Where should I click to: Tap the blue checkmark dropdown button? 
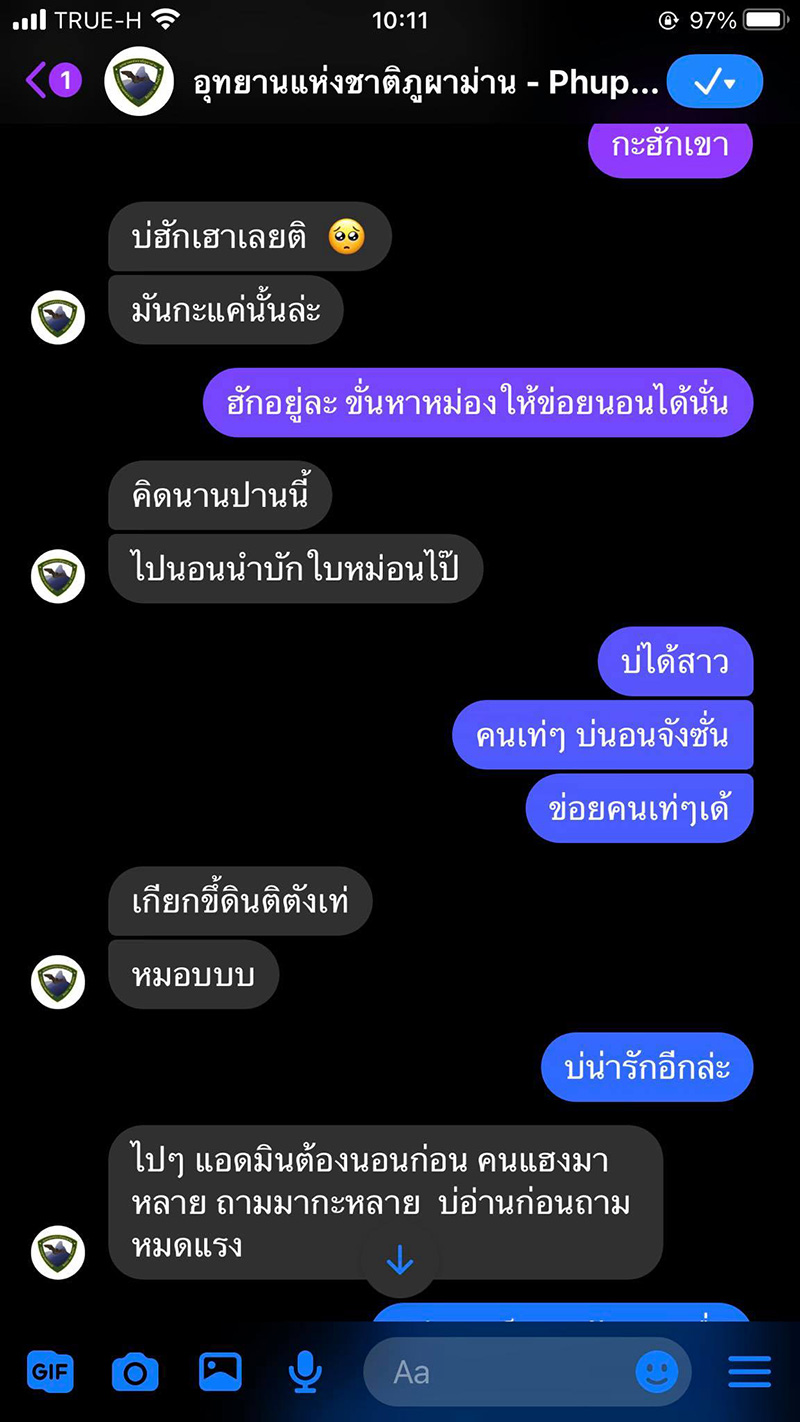tap(714, 82)
